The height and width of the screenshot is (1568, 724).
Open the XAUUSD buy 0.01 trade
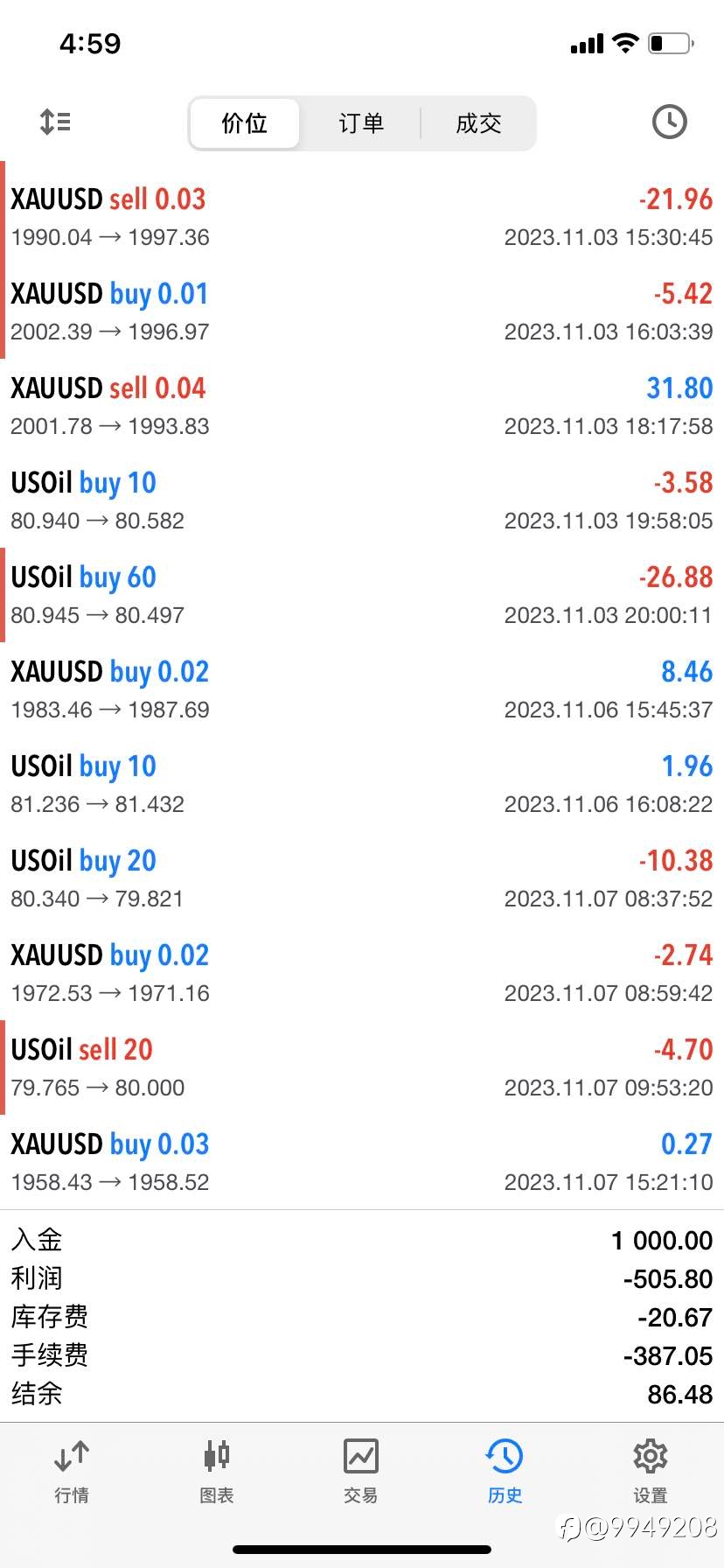coord(362,311)
